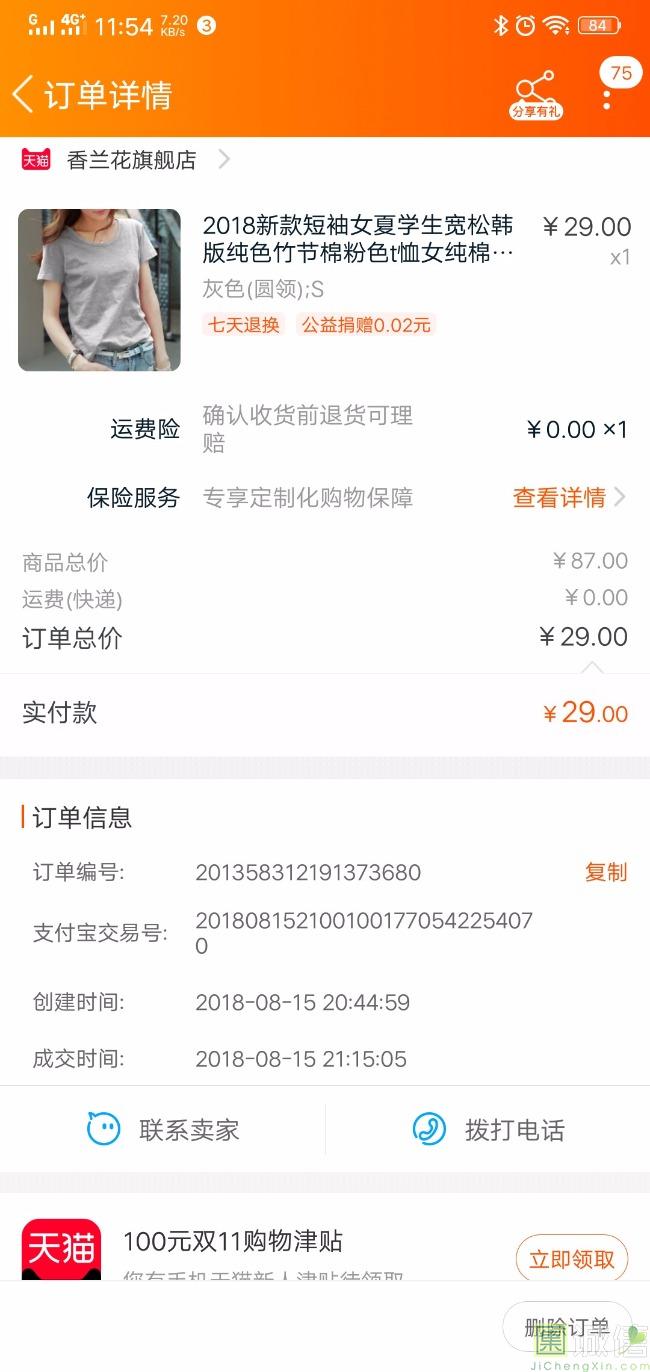The image size is (650, 1372).
Task: Tap the share-for-rewards icon
Action: tap(535, 94)
